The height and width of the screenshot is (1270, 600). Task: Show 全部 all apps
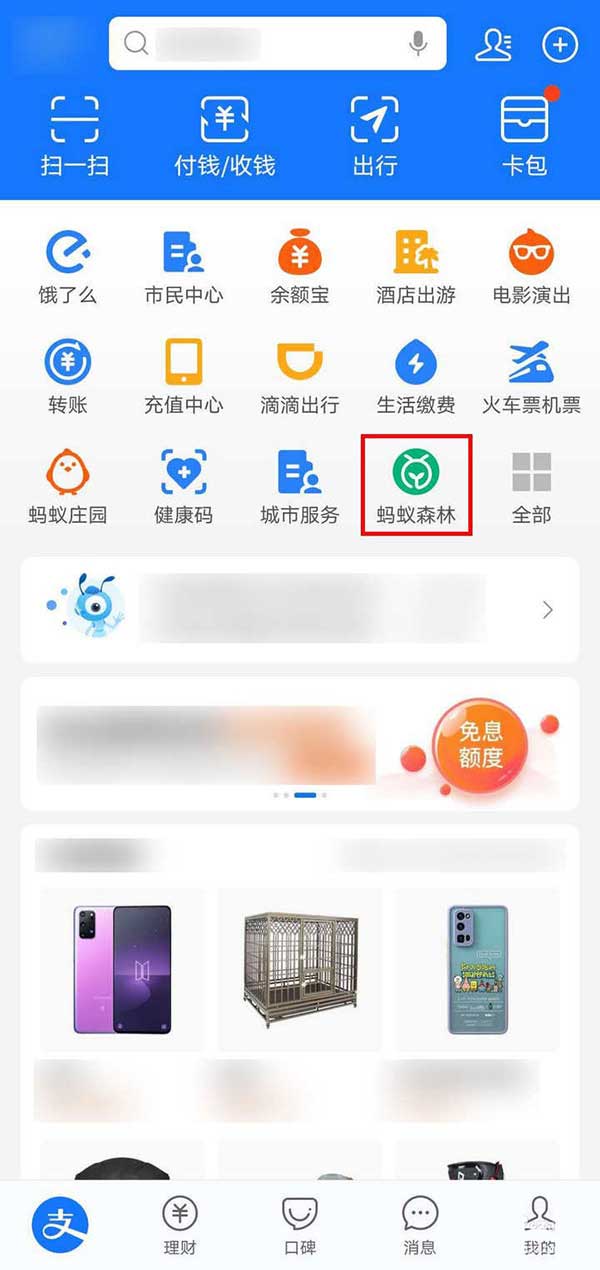click(x=531, y=485)
